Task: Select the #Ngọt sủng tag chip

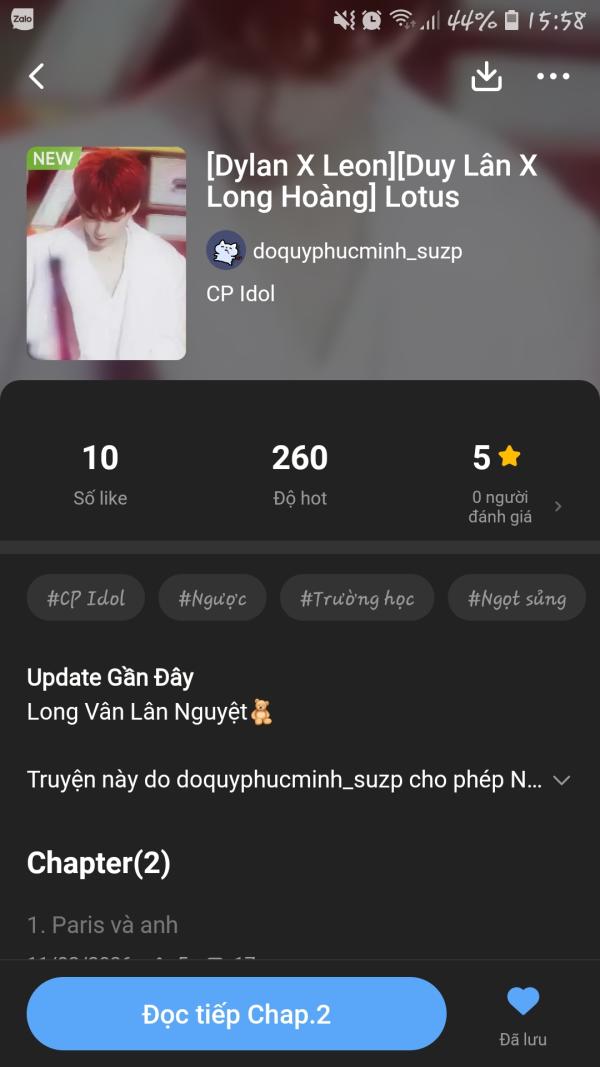Action: (x=516, y=598)
